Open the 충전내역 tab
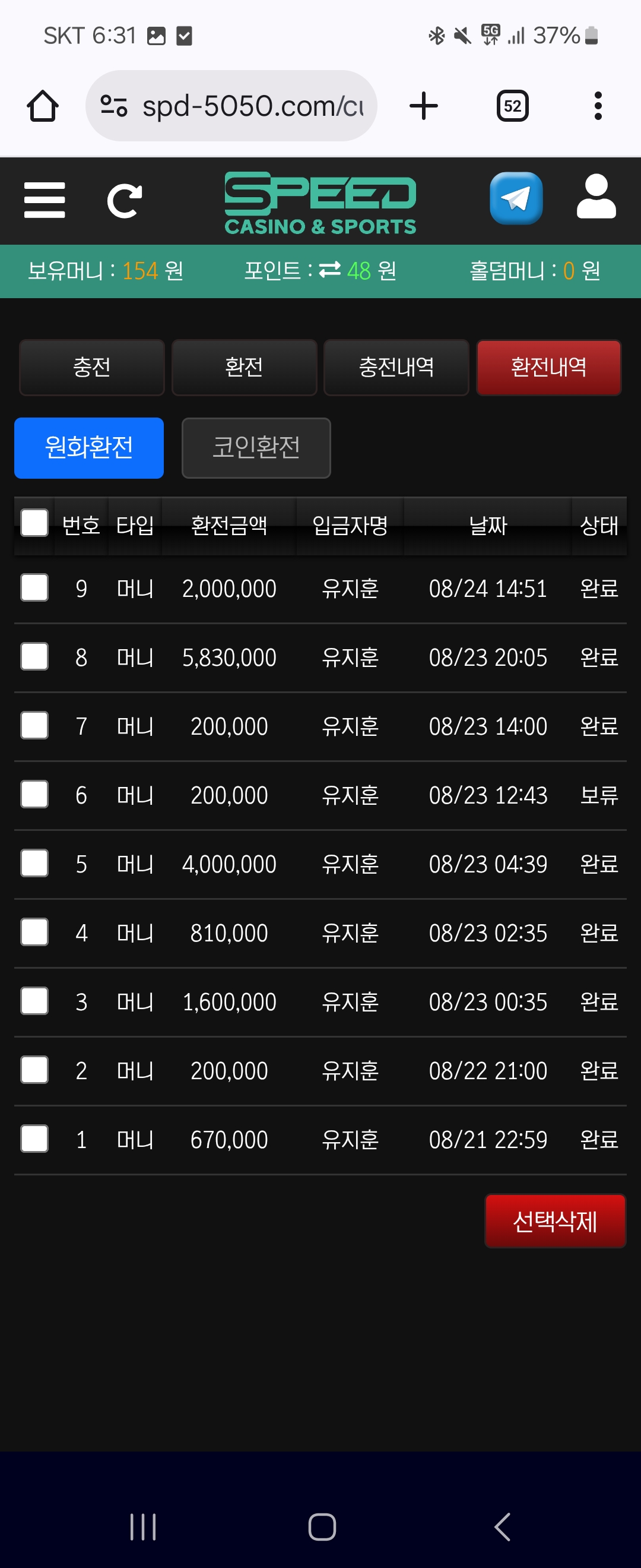The height and width of the screenshot is (1568, 641). pyautogui.click(x=396, y=368)
